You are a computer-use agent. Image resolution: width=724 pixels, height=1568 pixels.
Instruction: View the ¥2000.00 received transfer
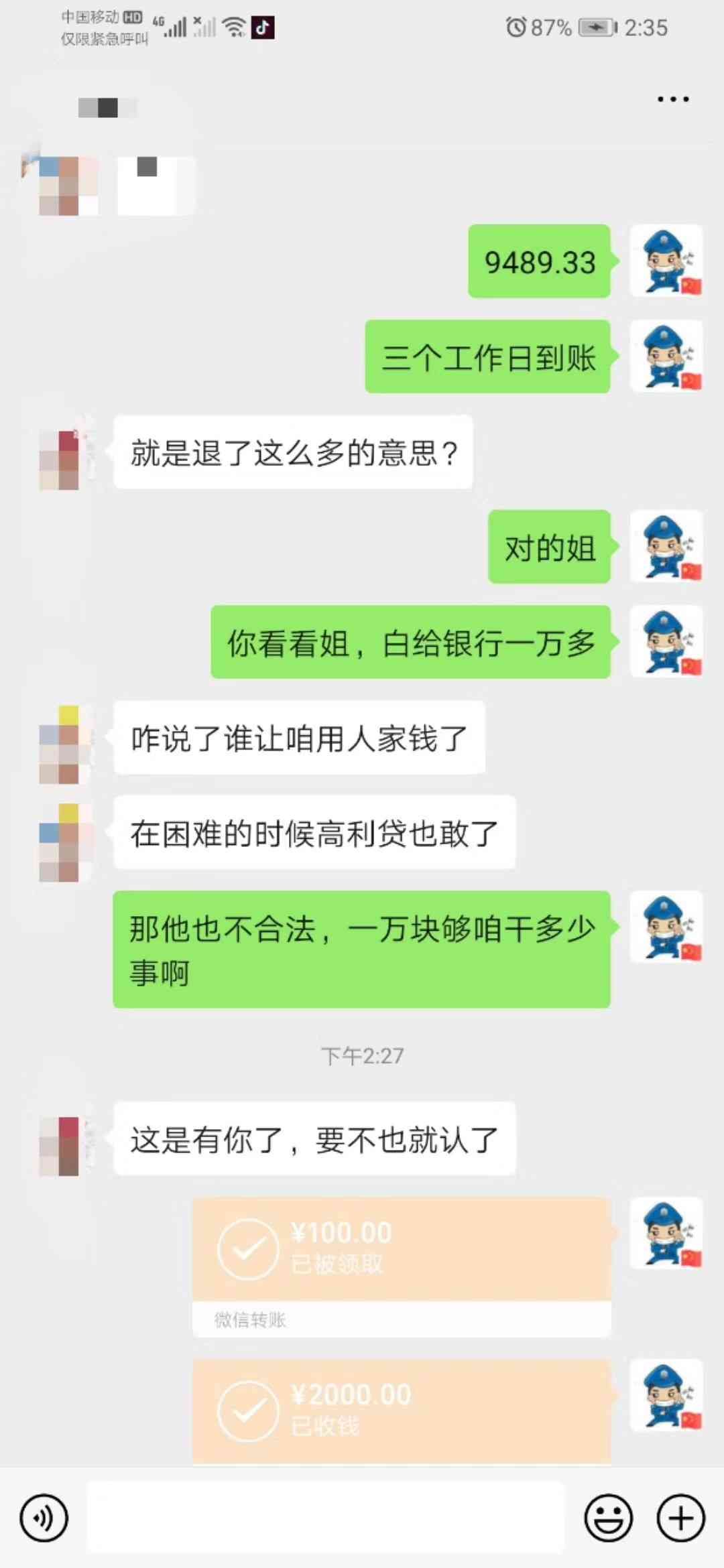(x=401, y=1410)
